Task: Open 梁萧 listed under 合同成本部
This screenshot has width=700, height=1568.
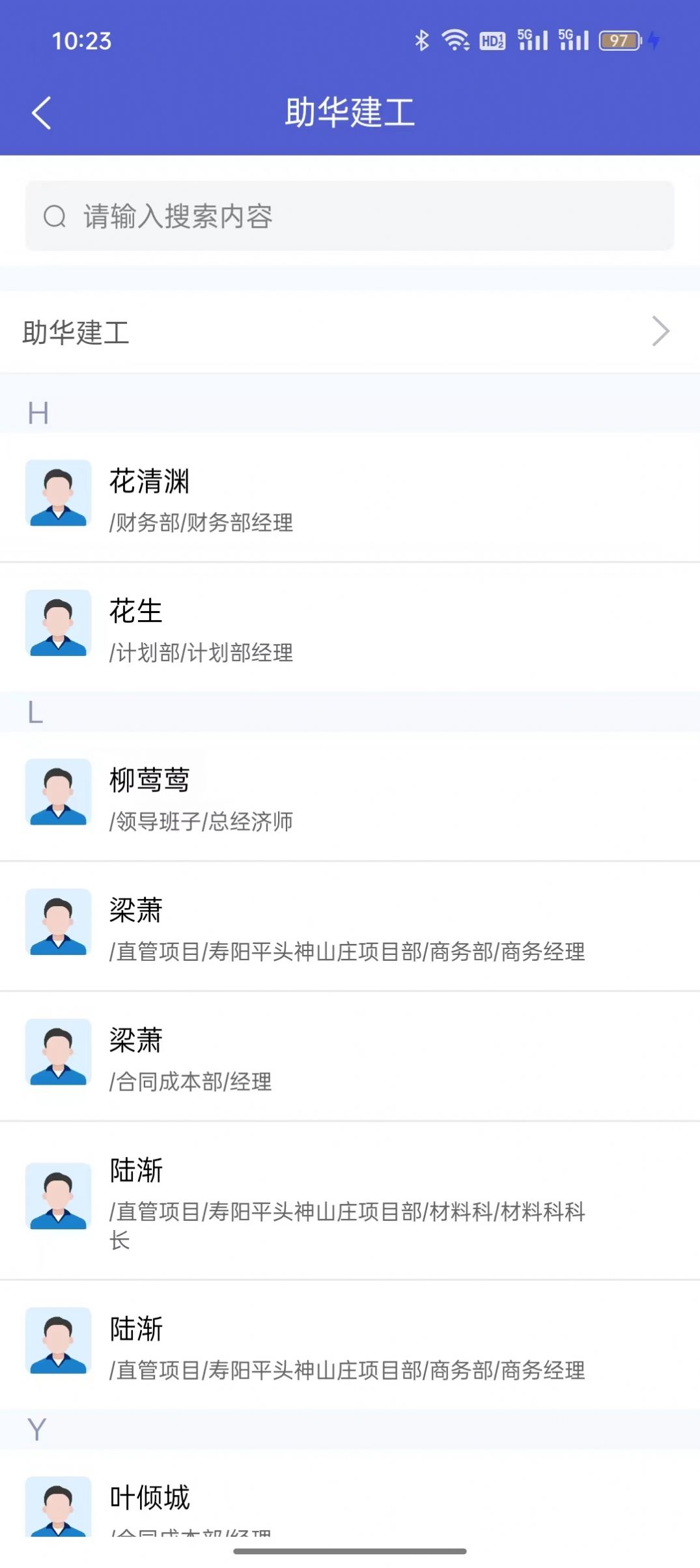Action: 350,1057
